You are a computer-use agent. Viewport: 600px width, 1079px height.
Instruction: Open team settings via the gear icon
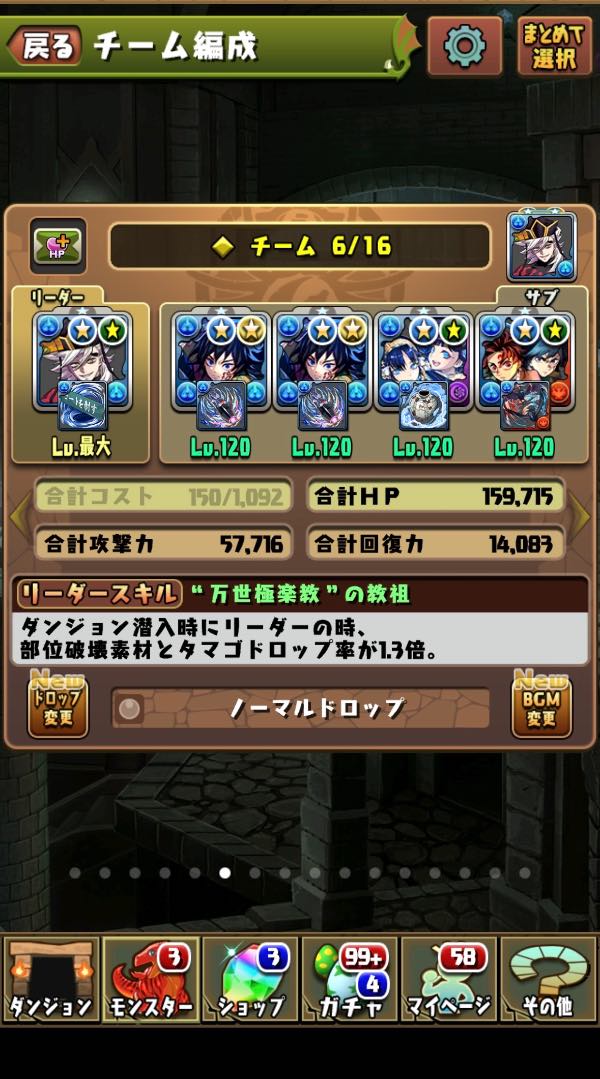[464, 46]
